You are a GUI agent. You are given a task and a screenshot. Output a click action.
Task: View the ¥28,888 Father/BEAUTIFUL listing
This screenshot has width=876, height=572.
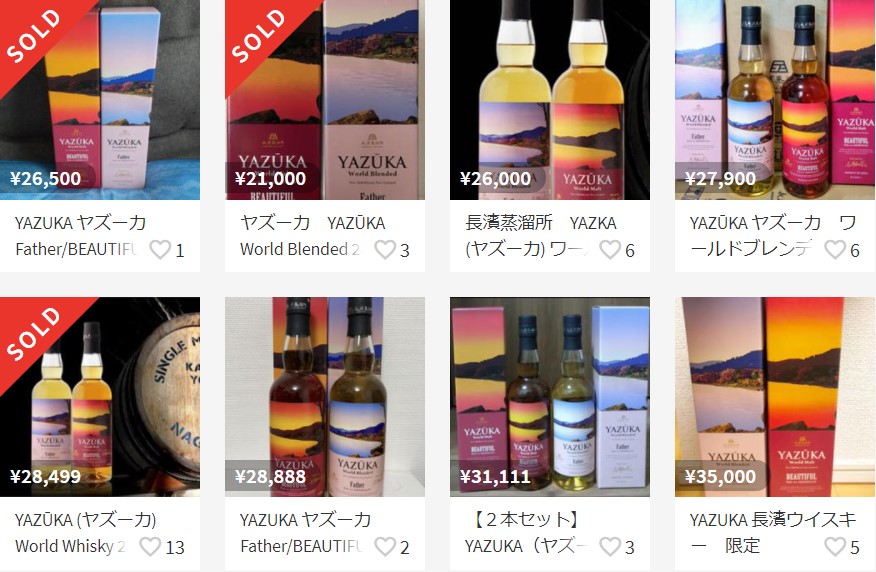point(325,397)
